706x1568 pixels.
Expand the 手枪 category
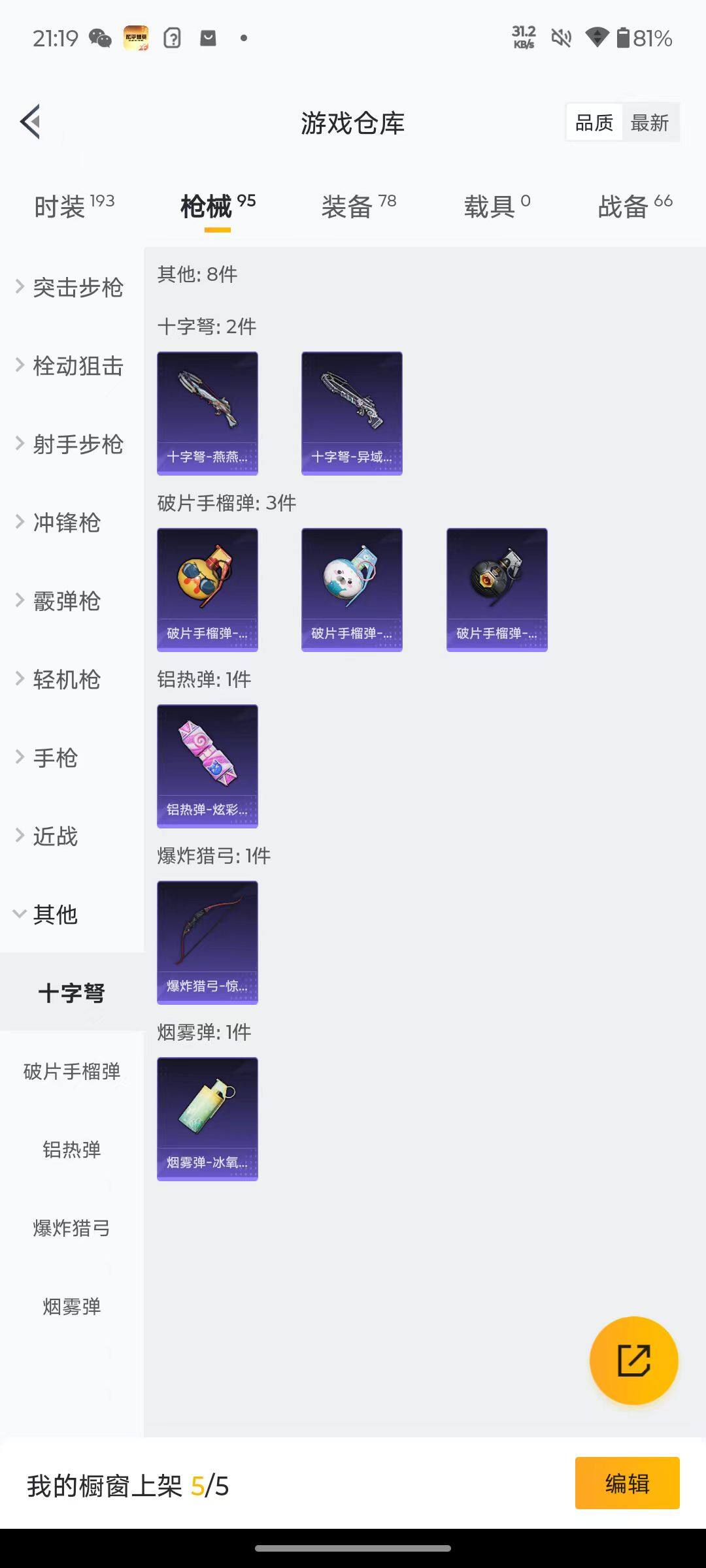tap(56, 758)
